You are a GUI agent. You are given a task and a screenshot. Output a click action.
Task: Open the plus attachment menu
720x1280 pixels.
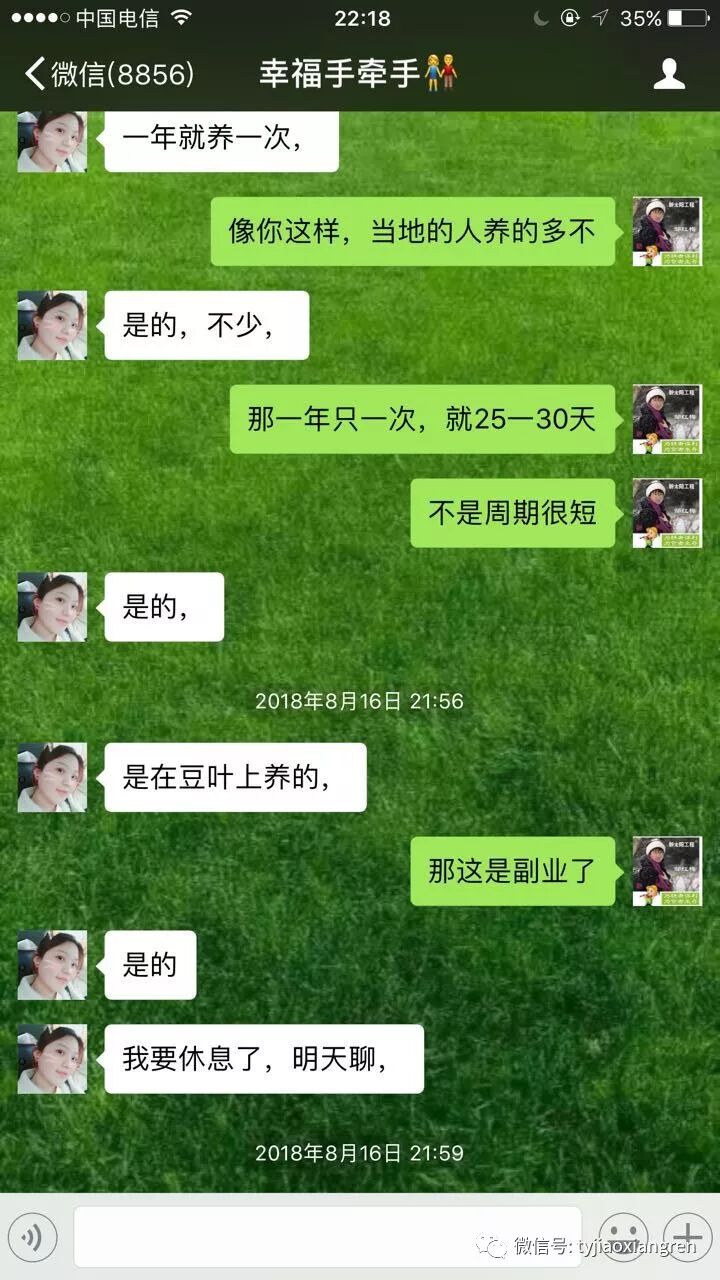coord(687,1235)
